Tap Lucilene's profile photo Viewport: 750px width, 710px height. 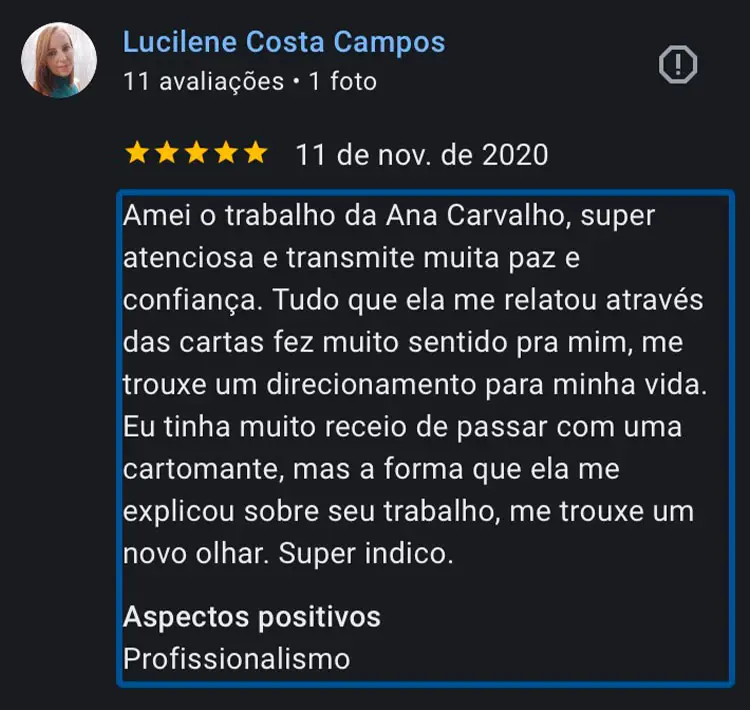click(x=59, y=61)
